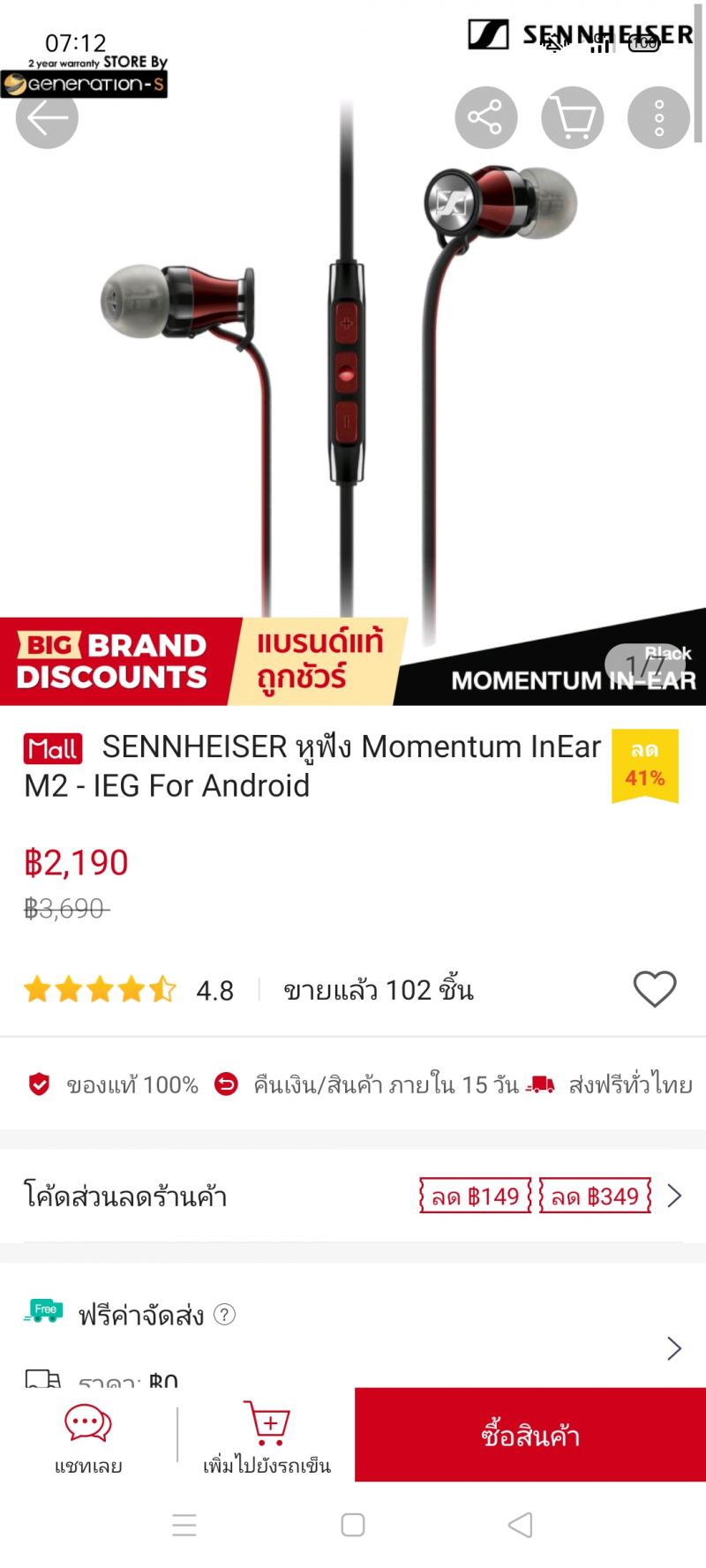Screen dimensions: 706x1568
Task: Add product to wishlist heart
Action: (x=655, y=989)
